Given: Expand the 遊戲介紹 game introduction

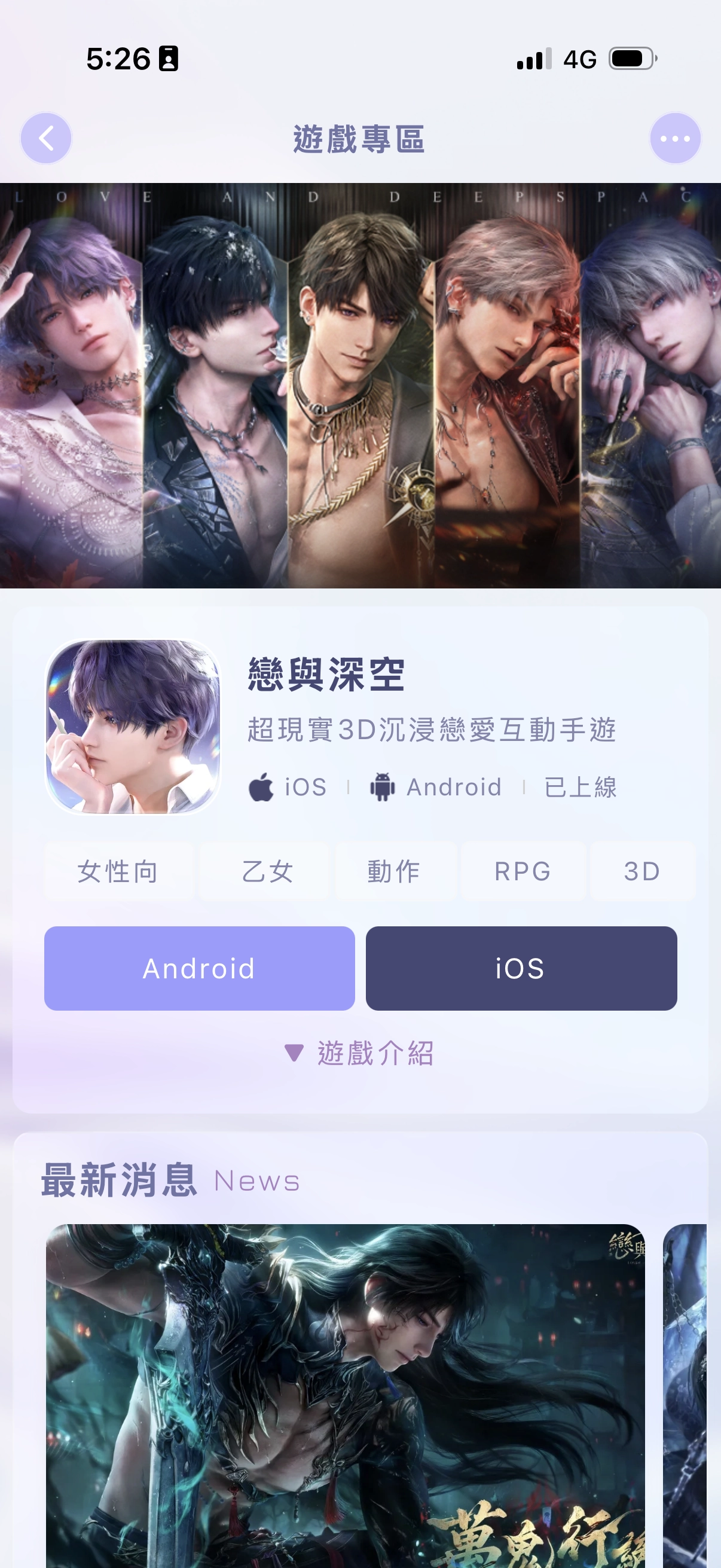Looking at the screenshot, I should coord(360,1053).
